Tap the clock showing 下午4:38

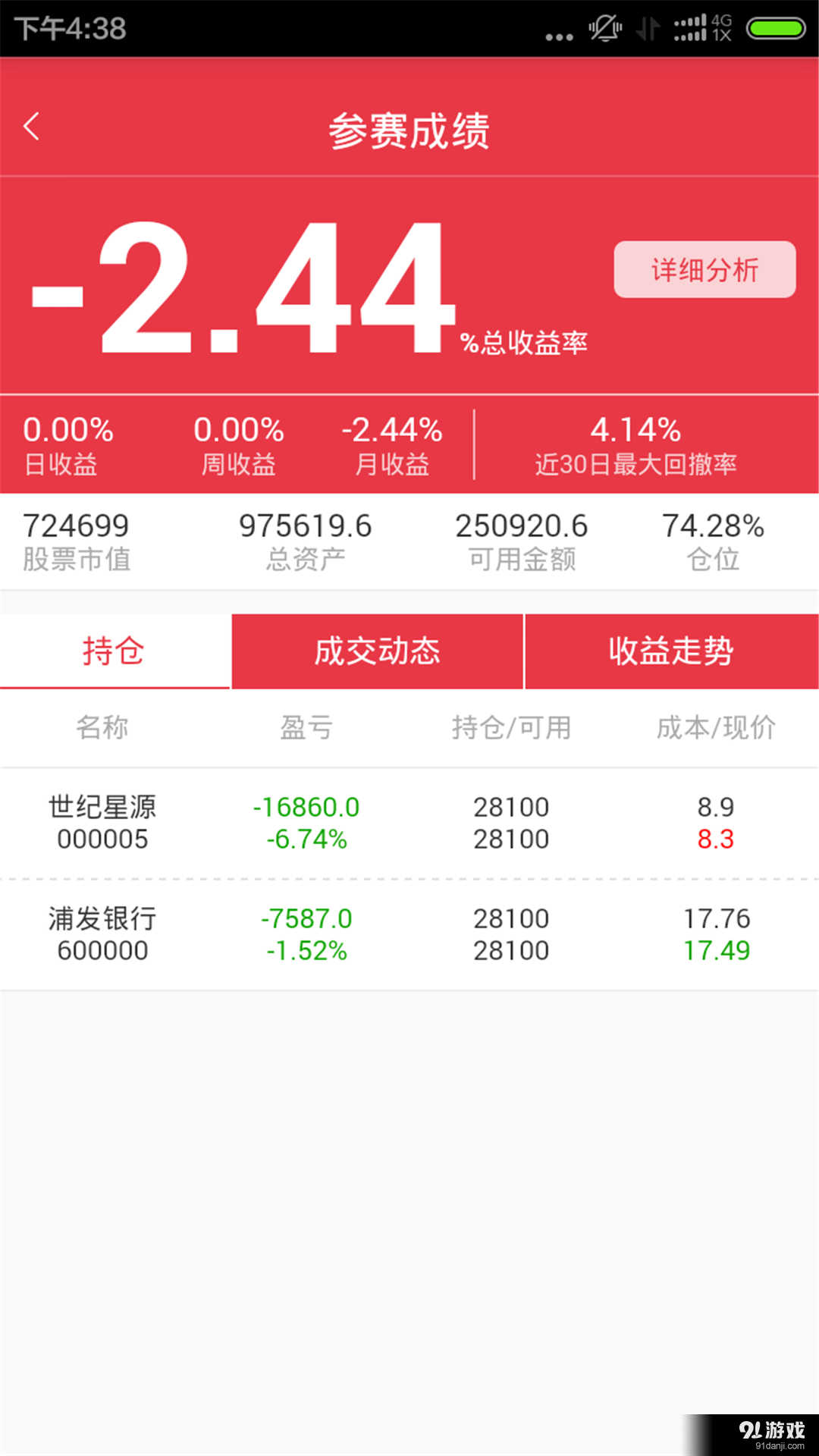tap(68, 30)
